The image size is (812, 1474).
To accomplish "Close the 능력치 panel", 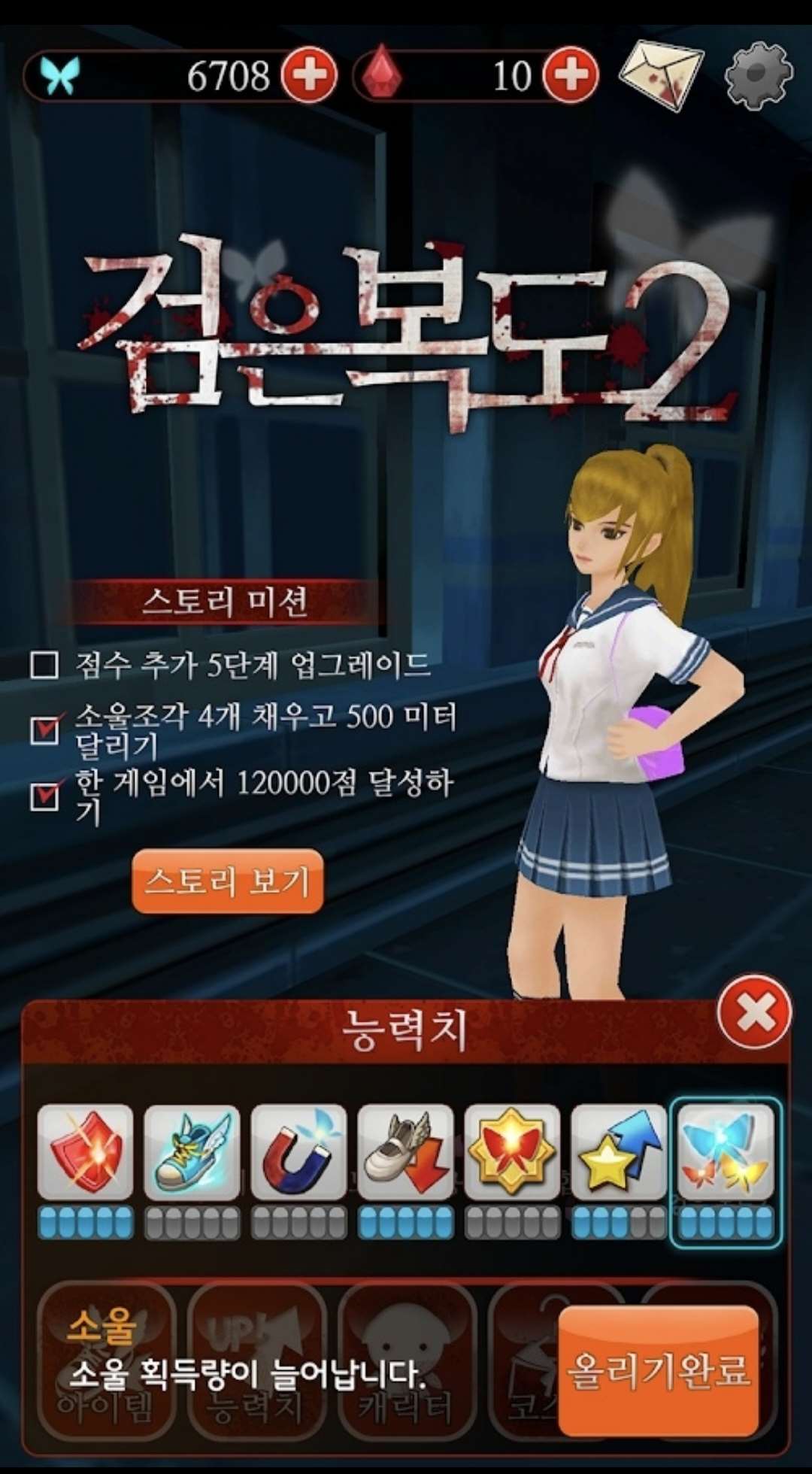I will click(754, 1012).
